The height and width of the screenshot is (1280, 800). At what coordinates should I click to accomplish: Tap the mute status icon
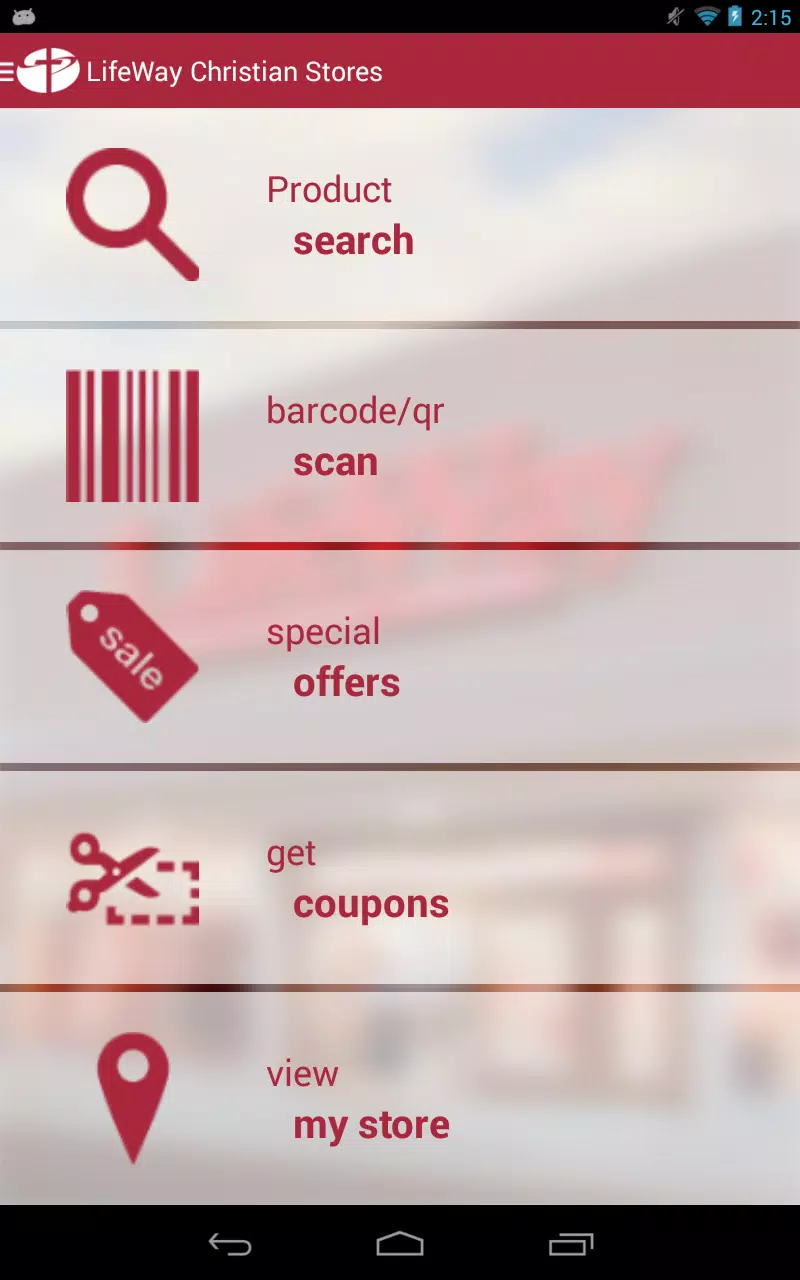pyautogui.click(x=675, y=16)
